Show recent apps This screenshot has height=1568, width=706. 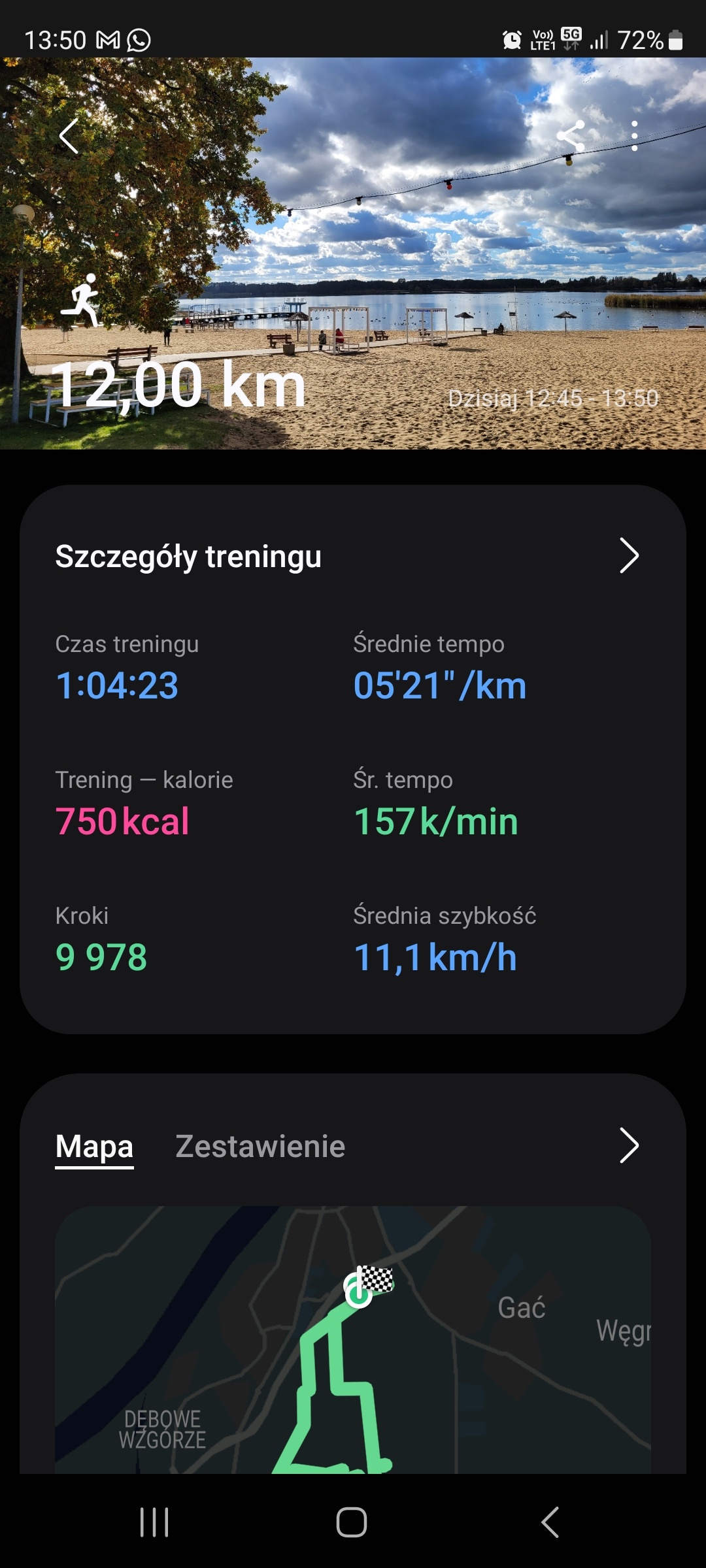pos(155,1522)
